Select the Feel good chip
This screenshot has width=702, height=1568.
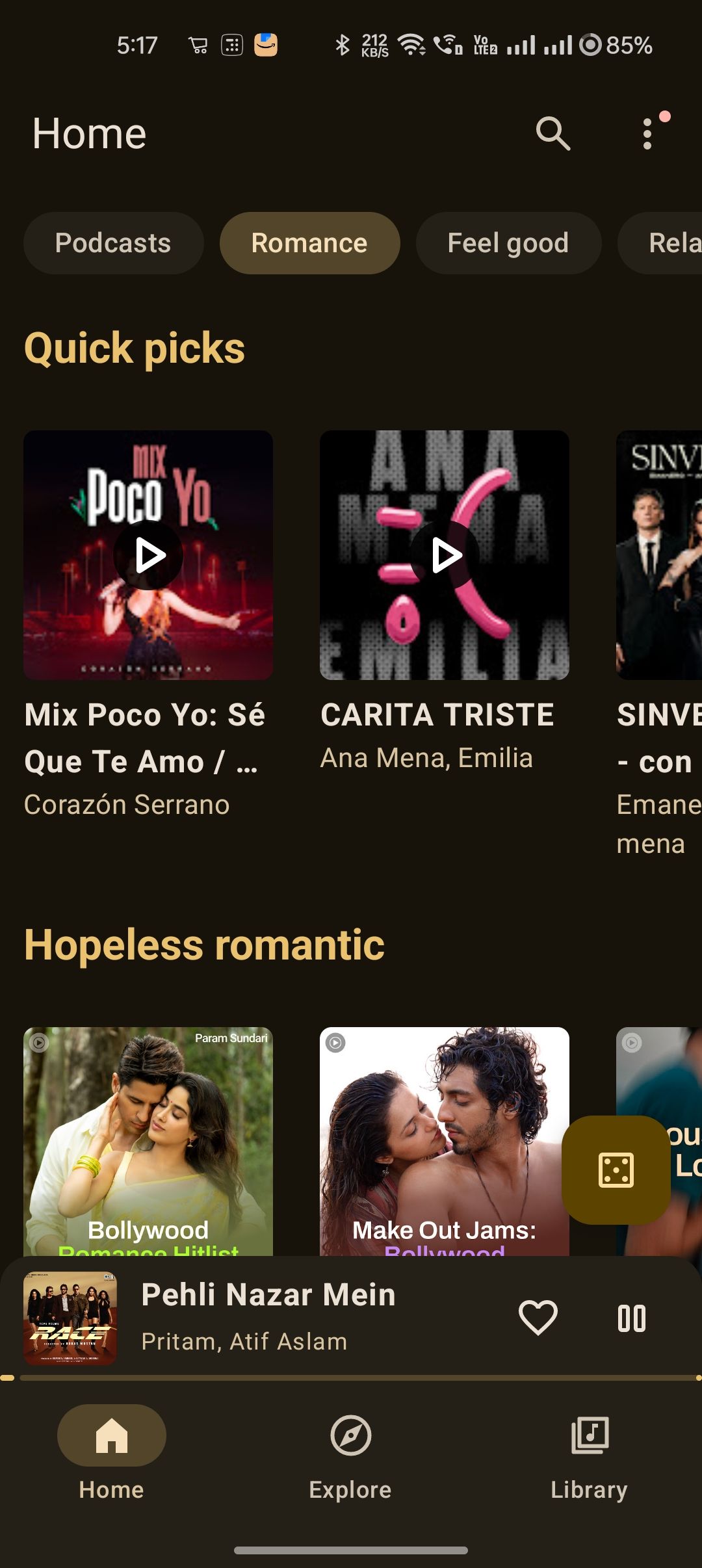pyautogui.click(x=508, y=243)
